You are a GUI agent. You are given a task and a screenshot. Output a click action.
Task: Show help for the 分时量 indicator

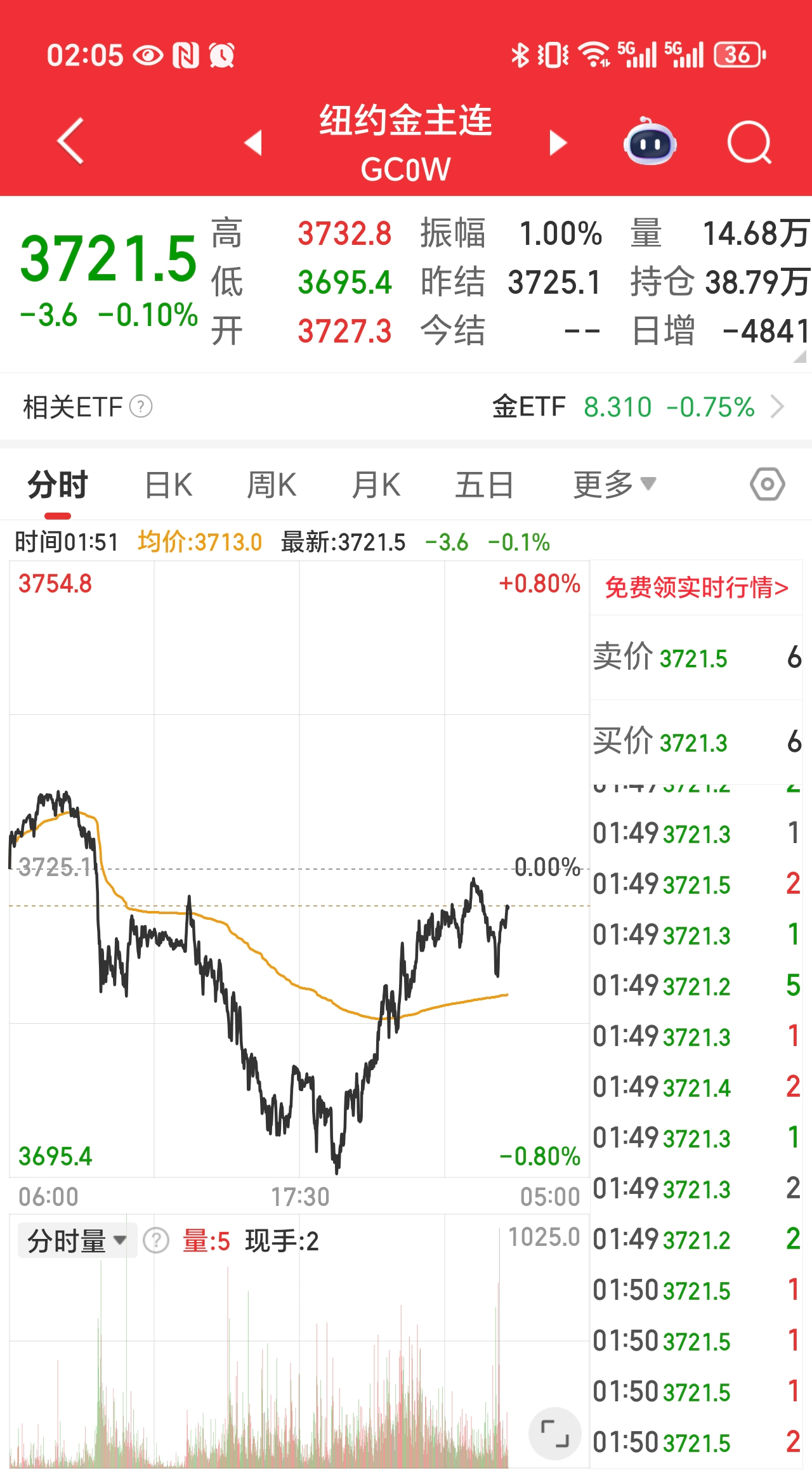tap(156, 1241)
